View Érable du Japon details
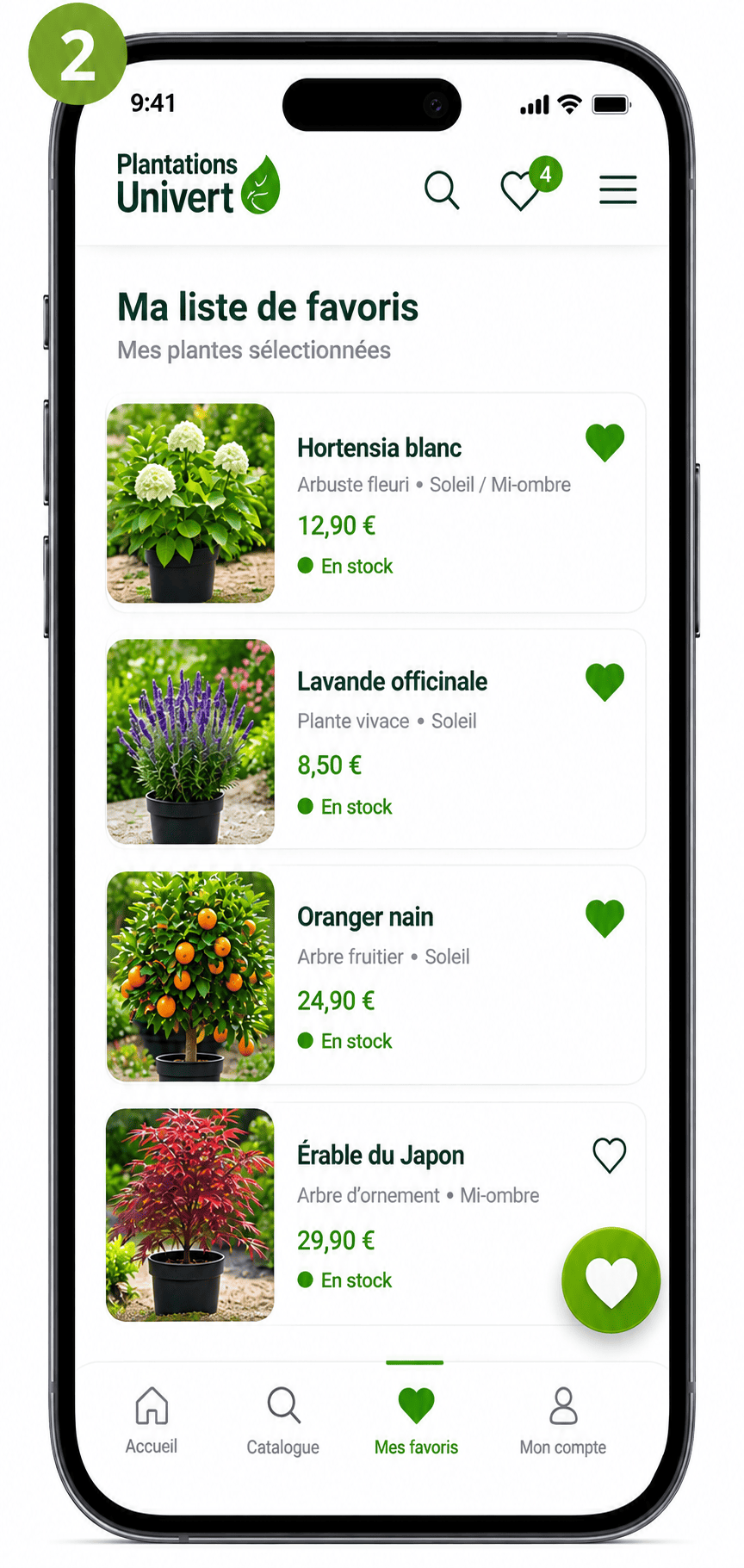Image resolution: width=744 pixels, height=1568 pixels. pos(375,1214)
